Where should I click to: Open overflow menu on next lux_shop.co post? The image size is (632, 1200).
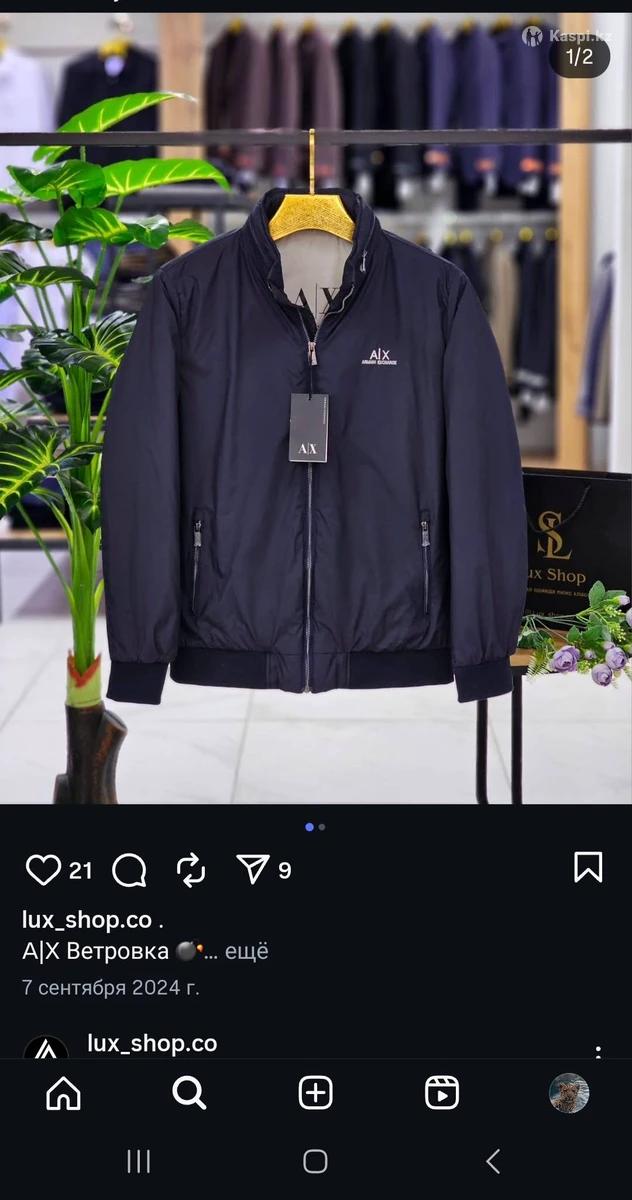598,1051
